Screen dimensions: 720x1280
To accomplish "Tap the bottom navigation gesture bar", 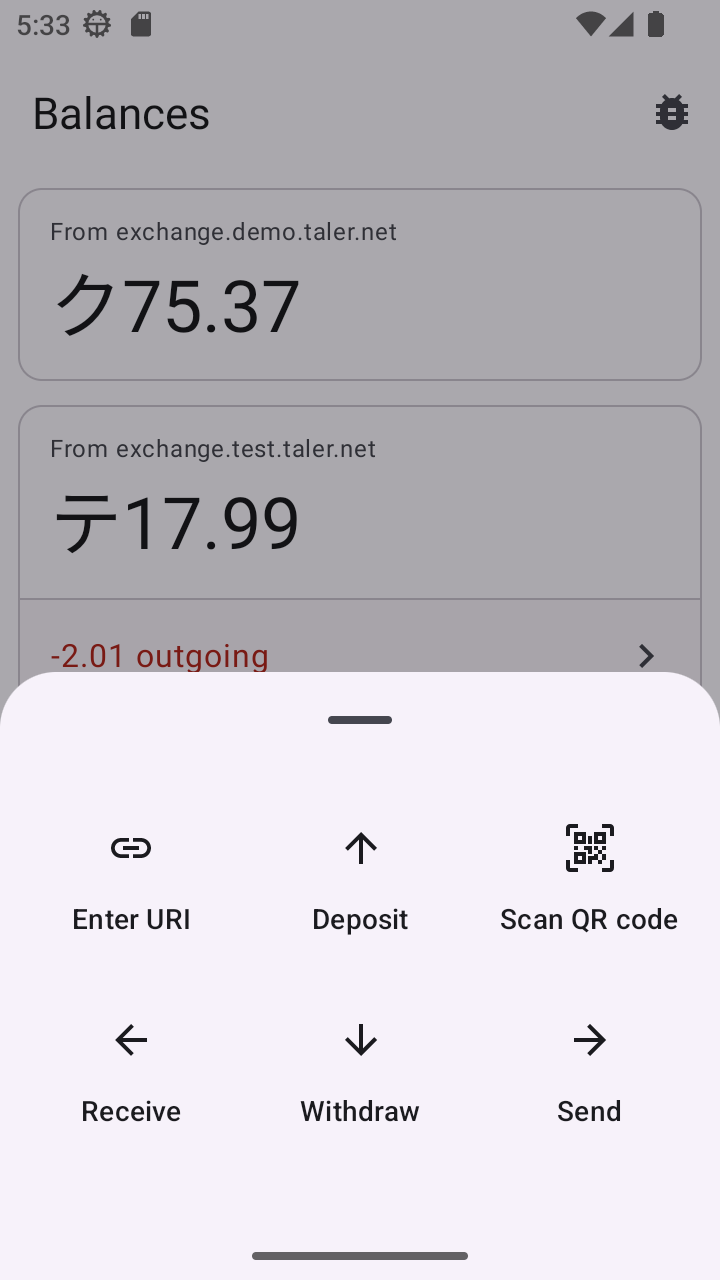I will [x=360, y=1256].
